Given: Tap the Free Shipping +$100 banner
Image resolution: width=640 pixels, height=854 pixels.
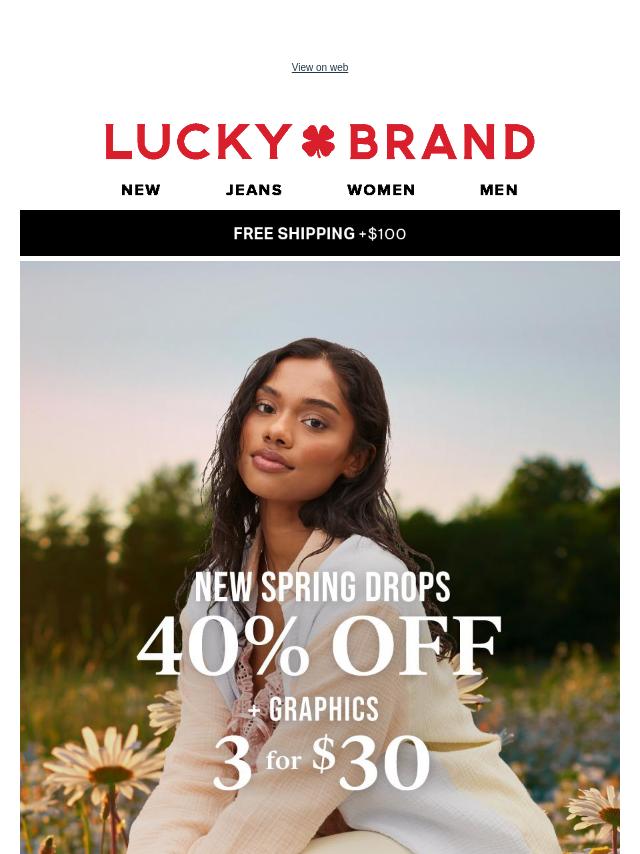Looking at the screenshot, I should (x=320, y=233).
